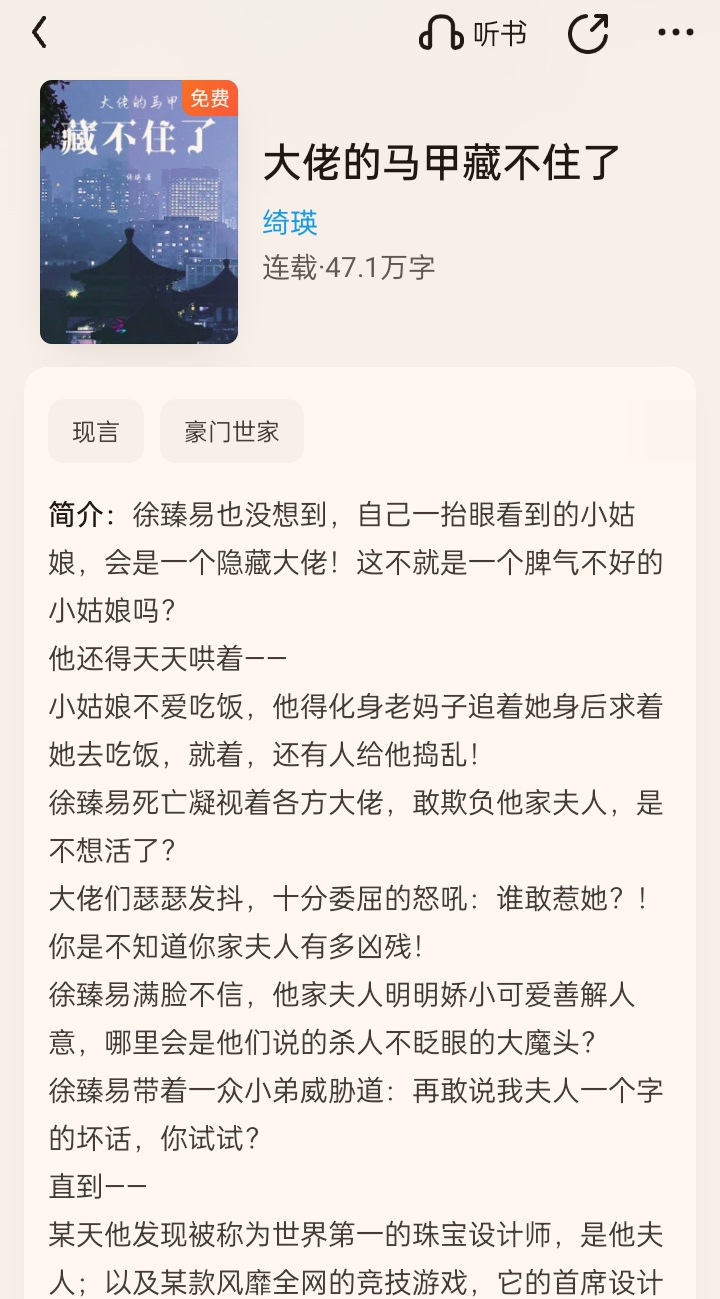
Task: Open the three-dot overflow menu
Action: [x=676, y=33]
